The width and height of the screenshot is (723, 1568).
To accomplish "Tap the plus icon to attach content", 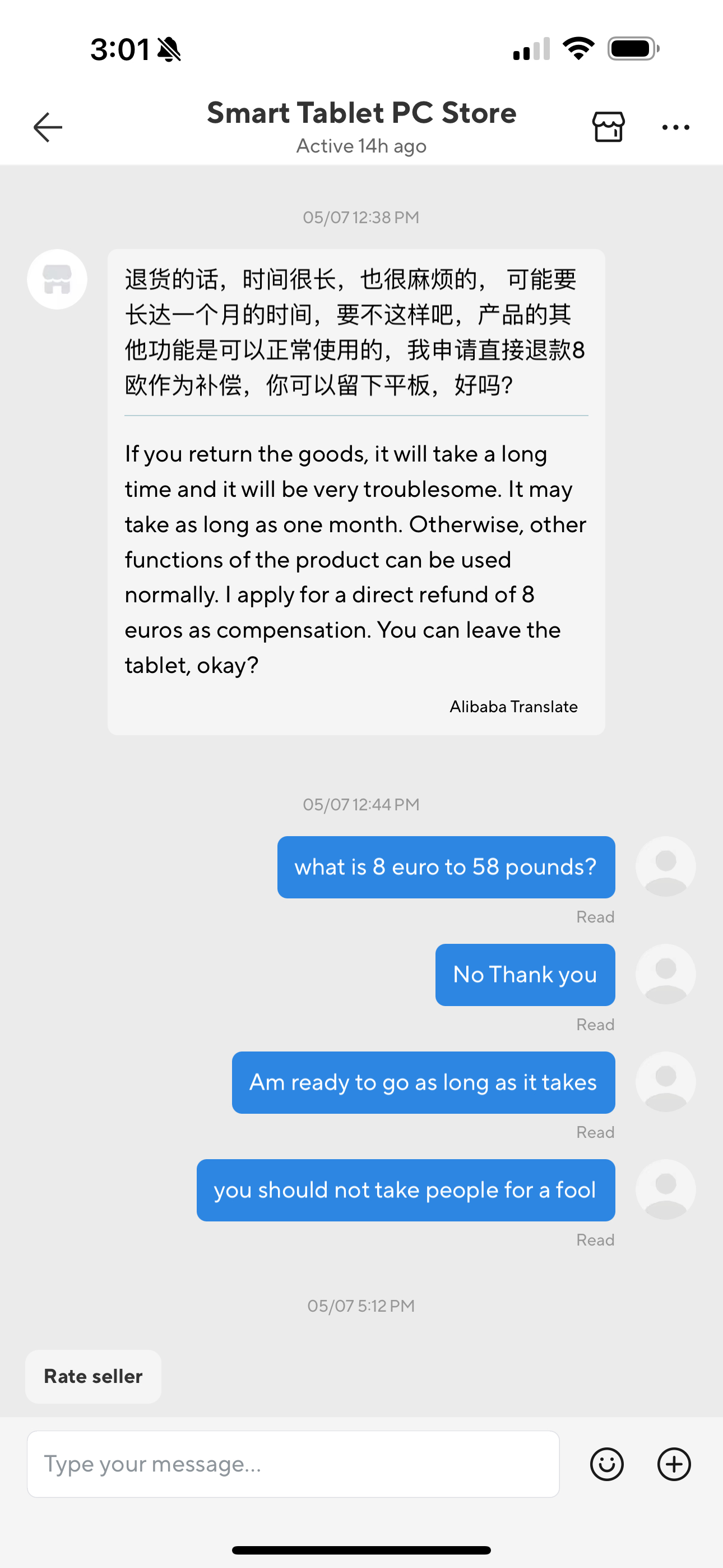I will pyautogui.click(x=673, y=1464).
